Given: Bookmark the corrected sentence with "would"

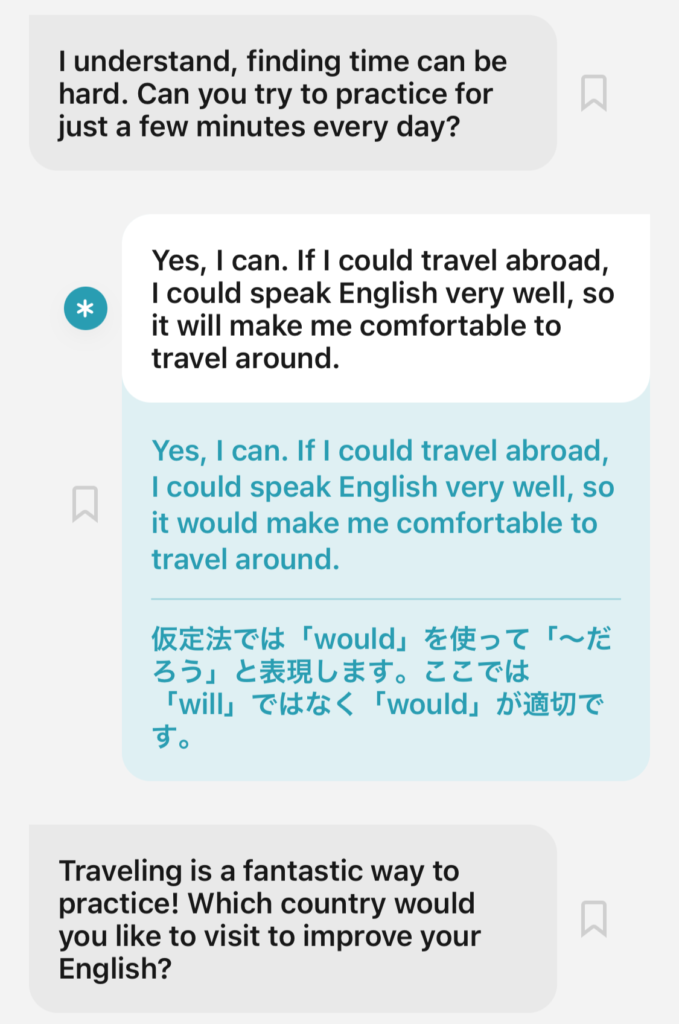Looking at the screenshot, I should (x=85, y=503).
